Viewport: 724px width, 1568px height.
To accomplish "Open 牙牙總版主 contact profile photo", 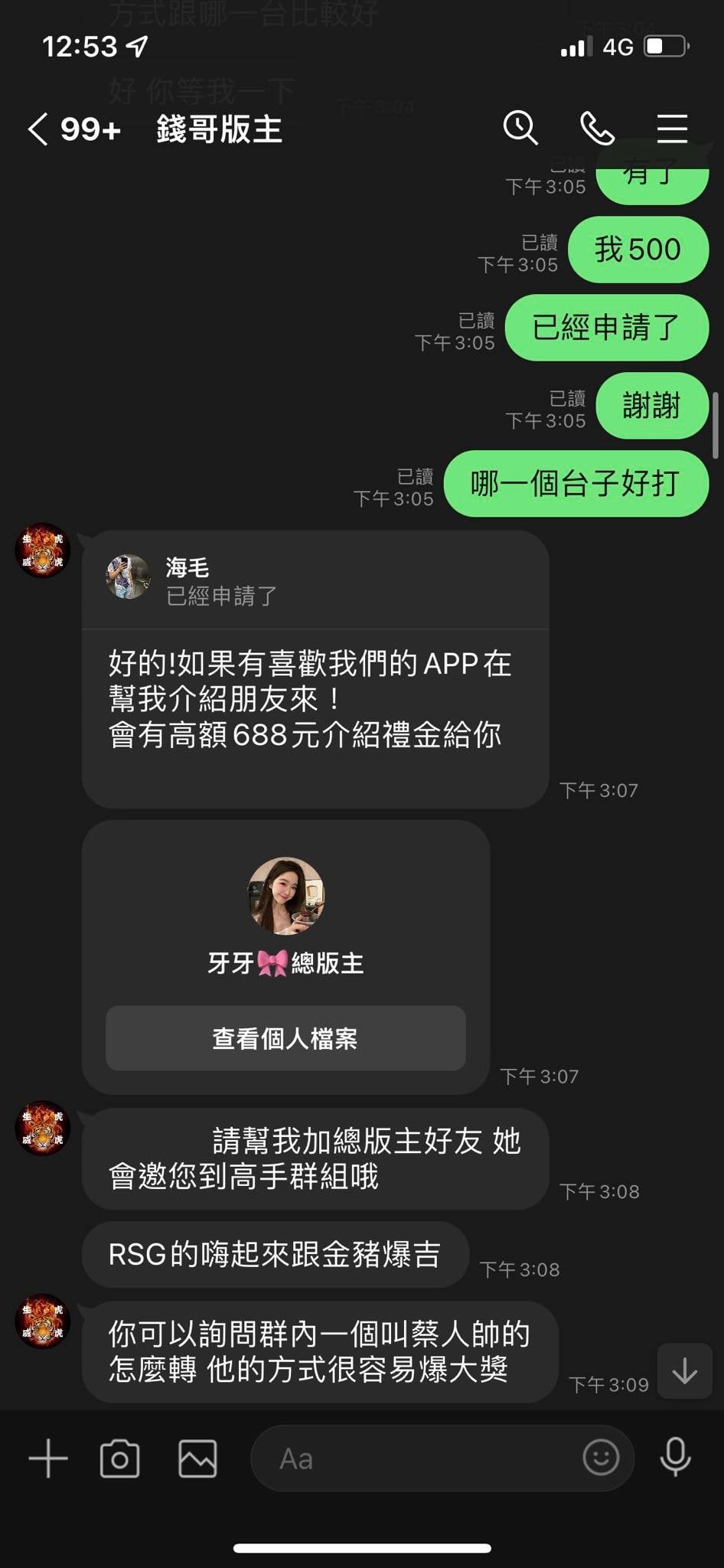I will 286,896.
